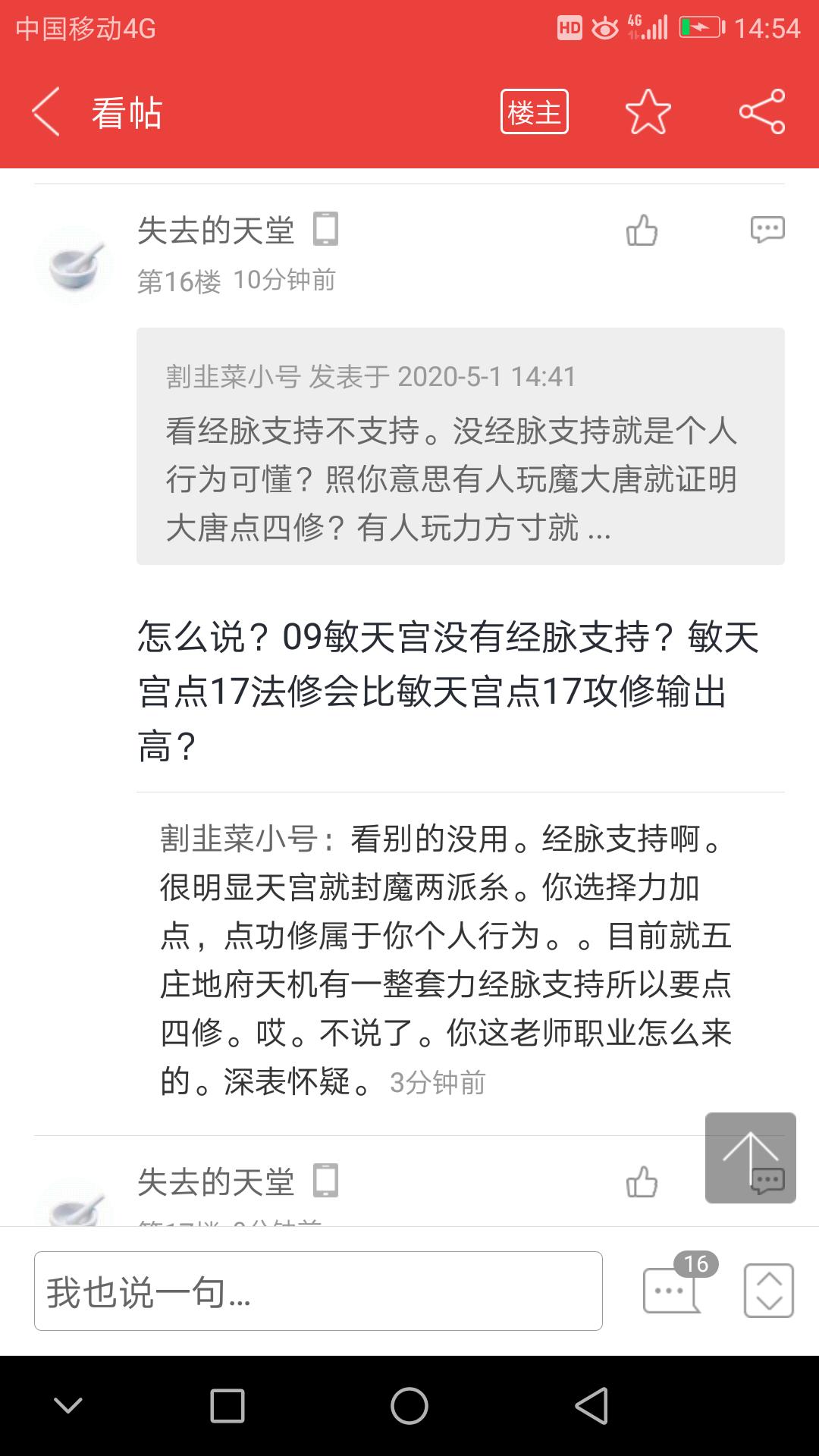The width and height of the screenshot is (819, 1456).
Task: Open avatar of 失去的天堂 on floor 16
Action: pos(74,264)
